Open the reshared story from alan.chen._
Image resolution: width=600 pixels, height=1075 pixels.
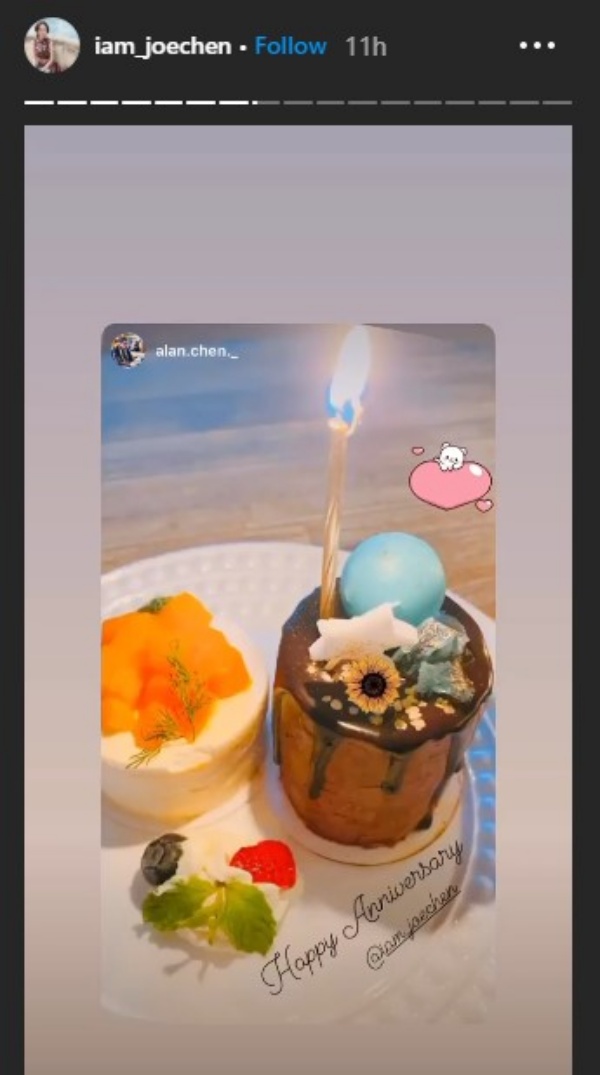(197, 351)
